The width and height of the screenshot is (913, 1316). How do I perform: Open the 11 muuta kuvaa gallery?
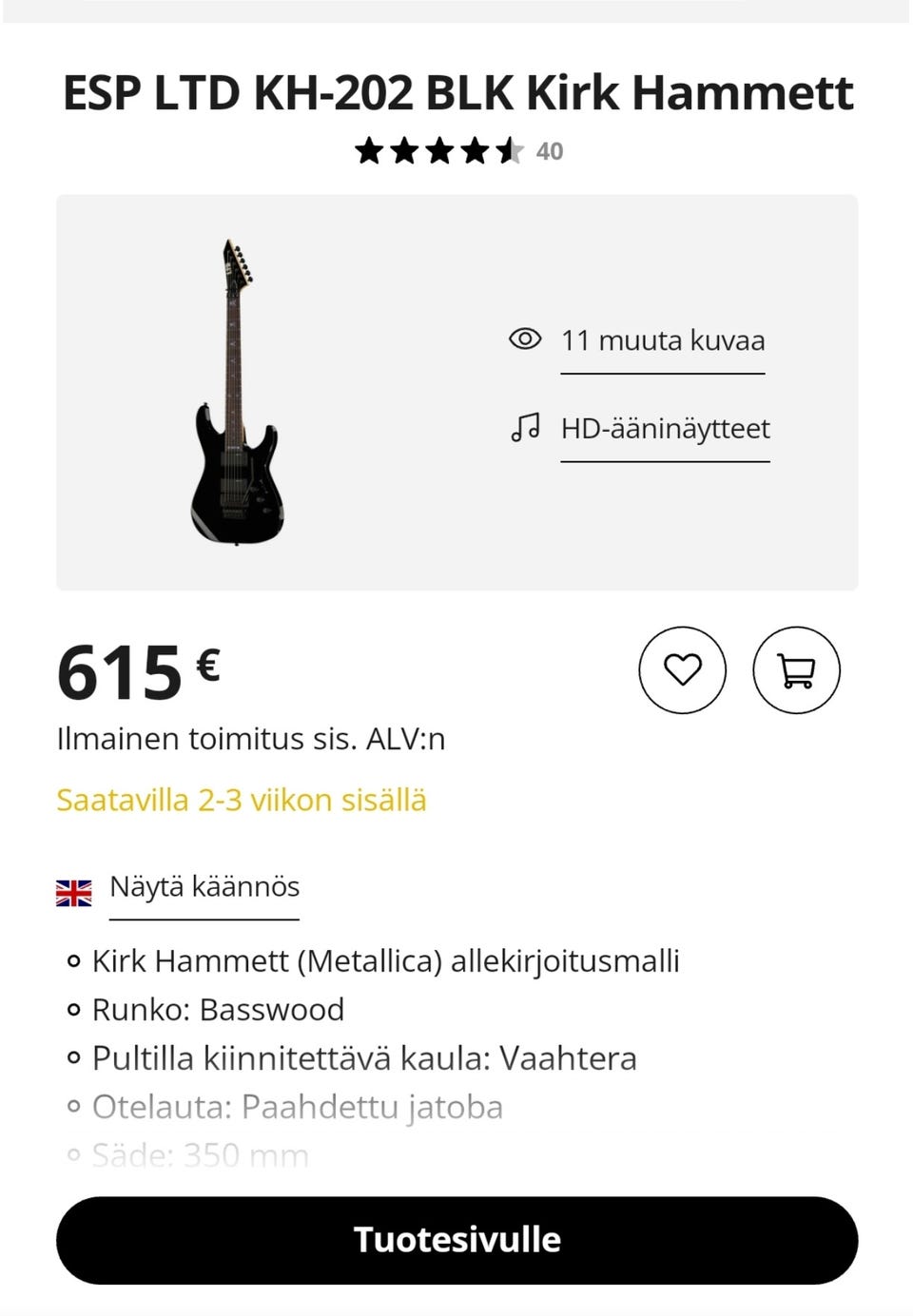(x=663, y=339)
